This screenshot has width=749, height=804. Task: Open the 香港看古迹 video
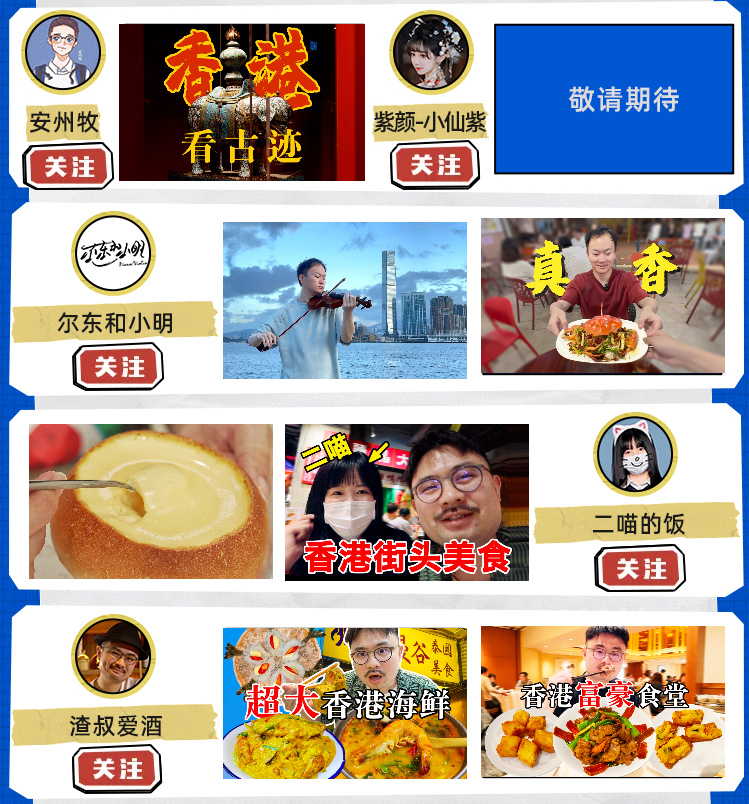[x=242, y=102]
